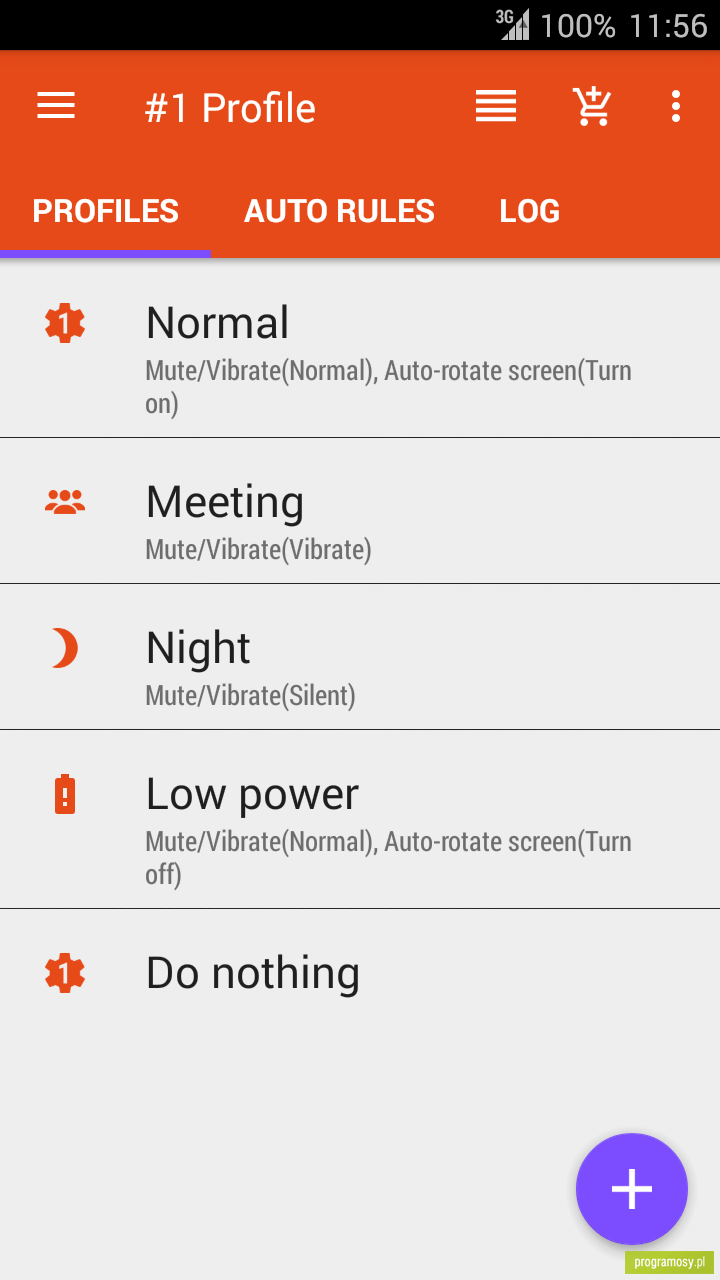Image resolution: width=720 pixels, height=1280 pixels.
Task: Add a new profile with plus button
Action: click(x=632, y=1189)
